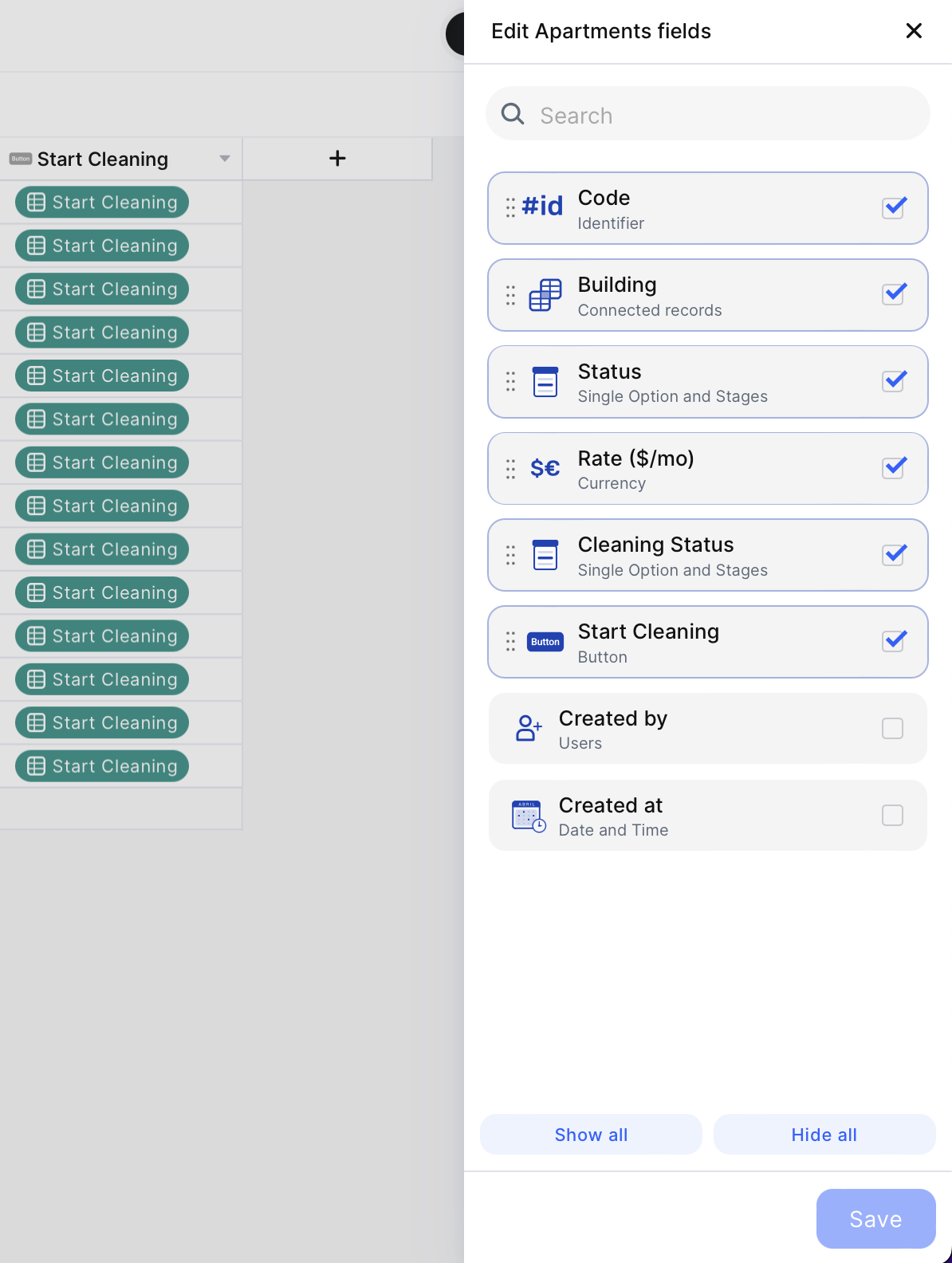Toggle the Rate ($/mo) checkbox
The width and height of the screenshot is (952, 1263).
(x=893, y=468)
